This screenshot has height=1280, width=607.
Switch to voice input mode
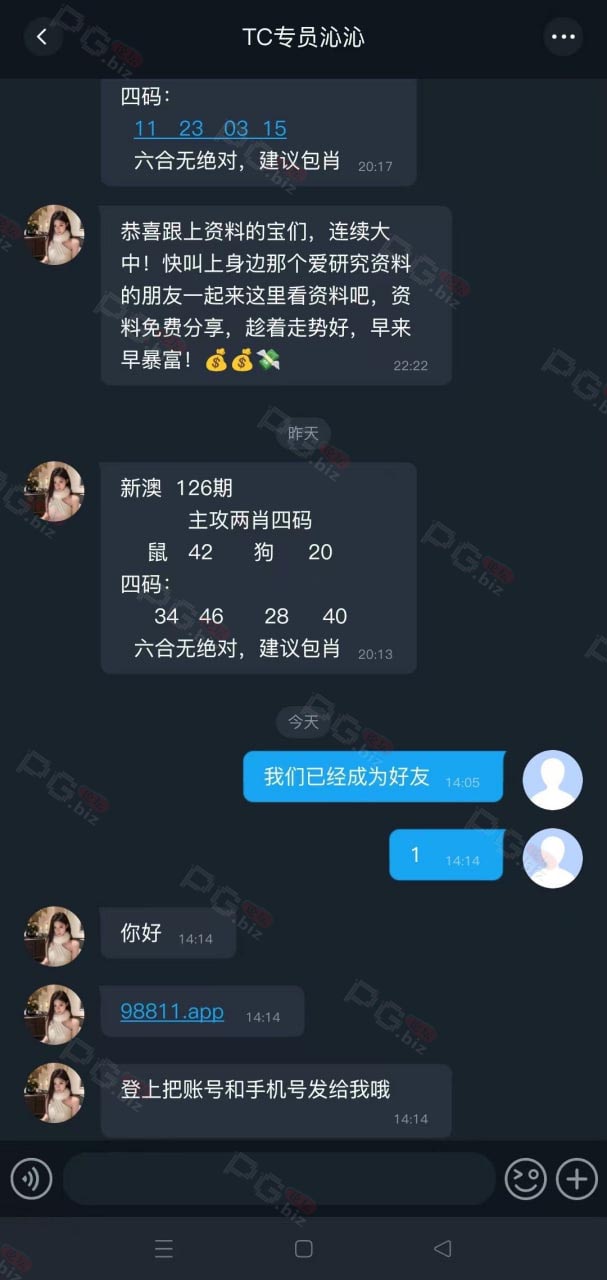(31, 1179)
